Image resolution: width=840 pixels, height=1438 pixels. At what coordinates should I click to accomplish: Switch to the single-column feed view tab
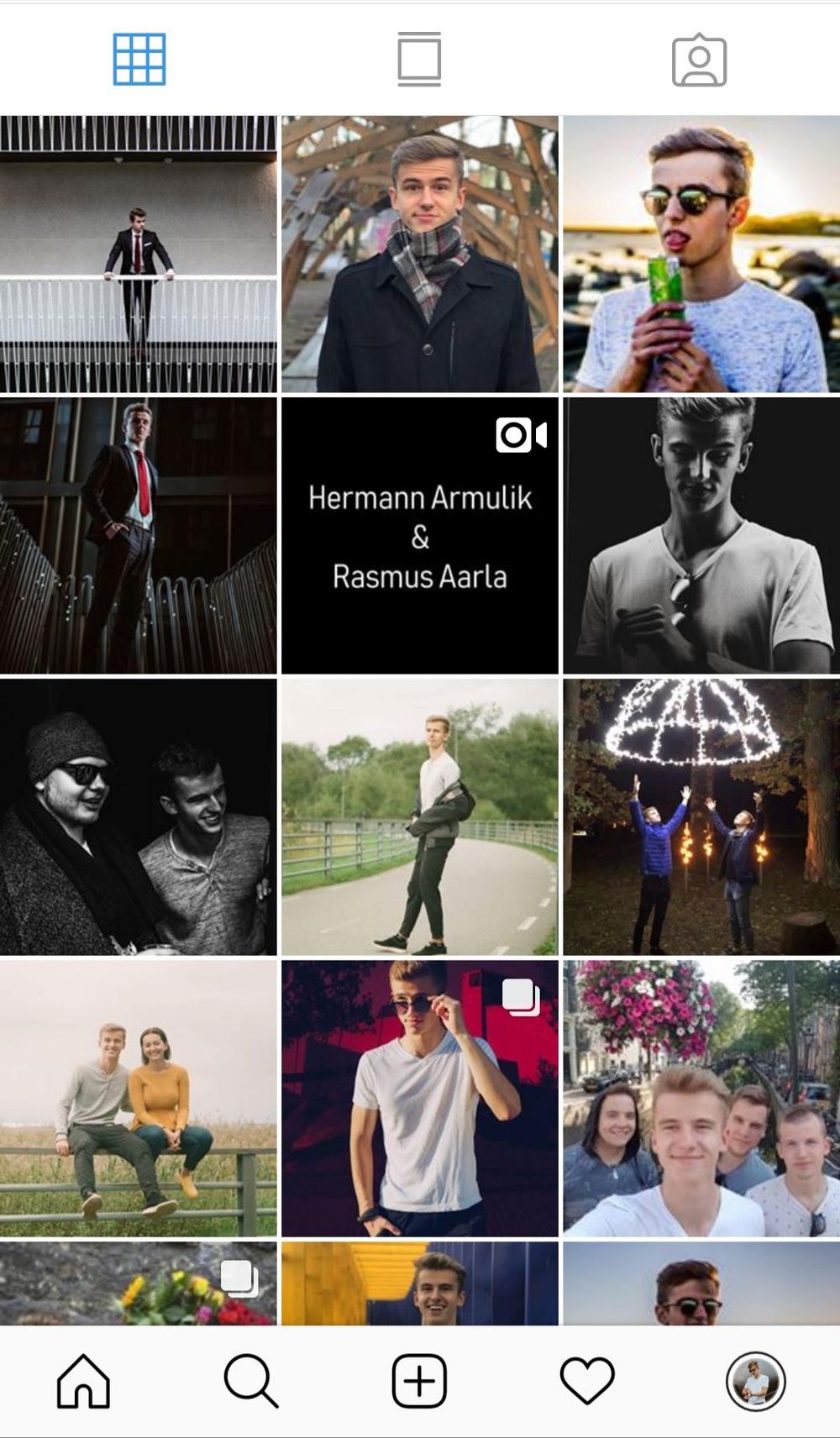pos(419,60)
